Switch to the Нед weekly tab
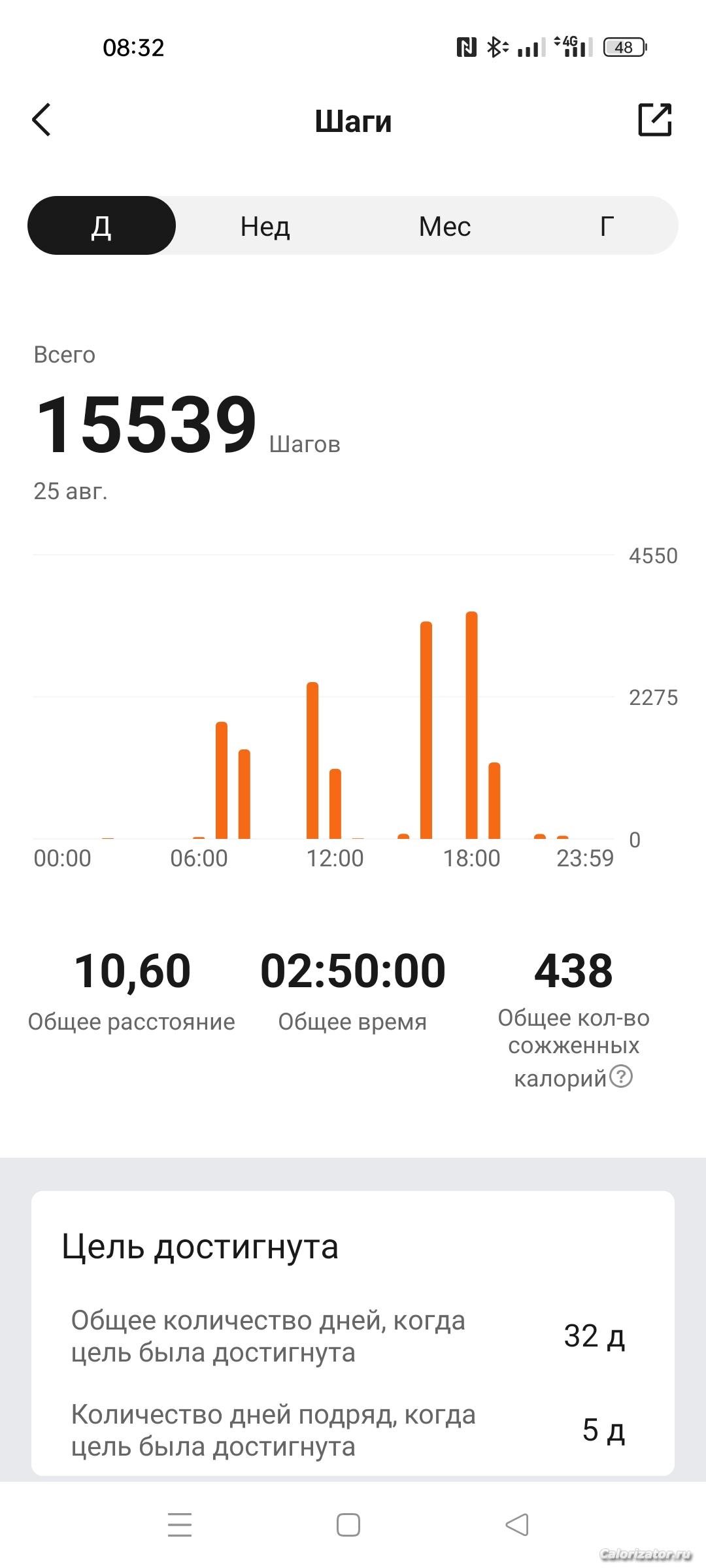Image resolution: width=706 pixels, height=1568 pixels. (265, 226)
